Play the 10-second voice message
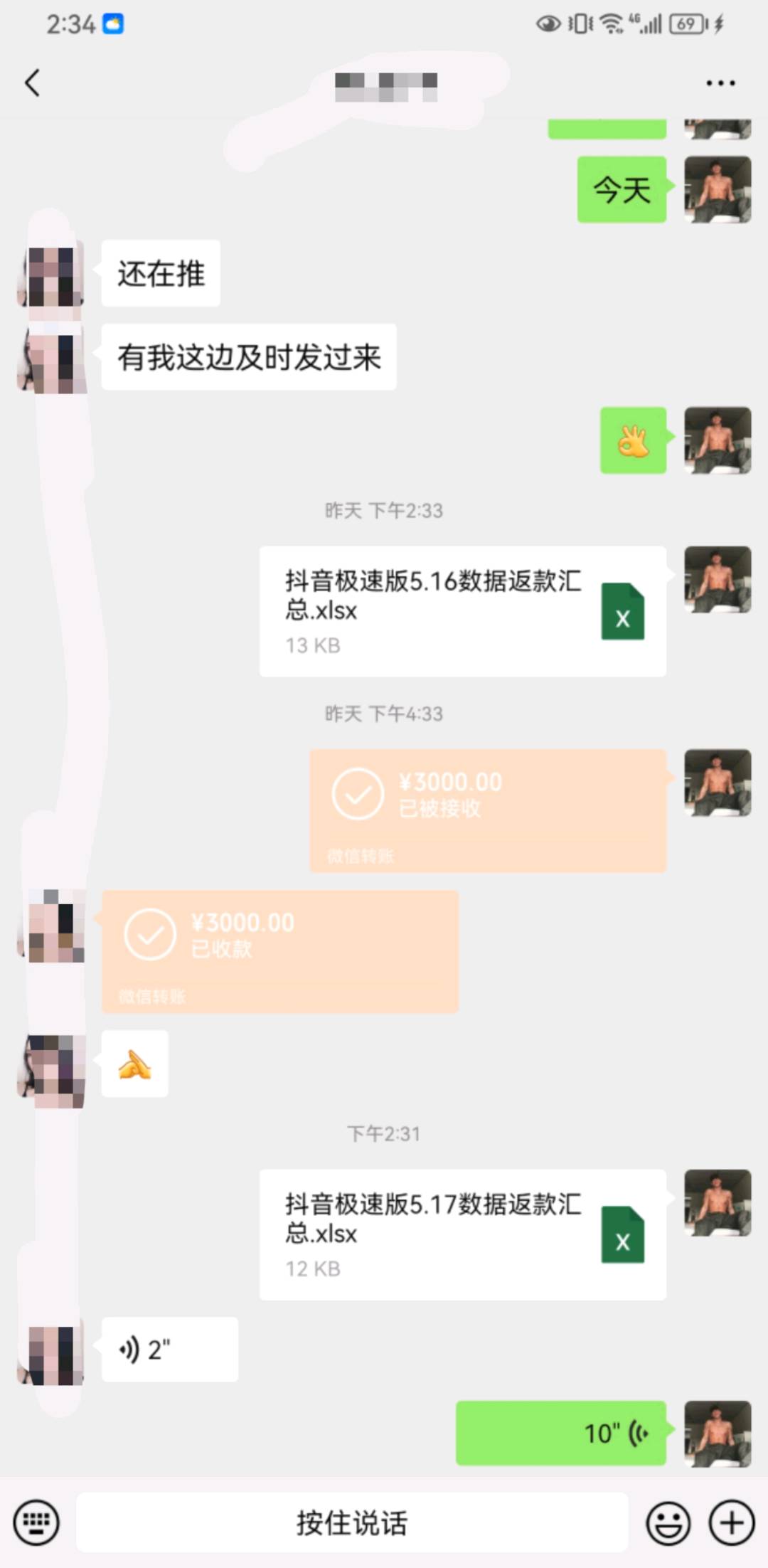This screenshot has width=768, height=1568. pyautogui.click(x=560, y=1433)
